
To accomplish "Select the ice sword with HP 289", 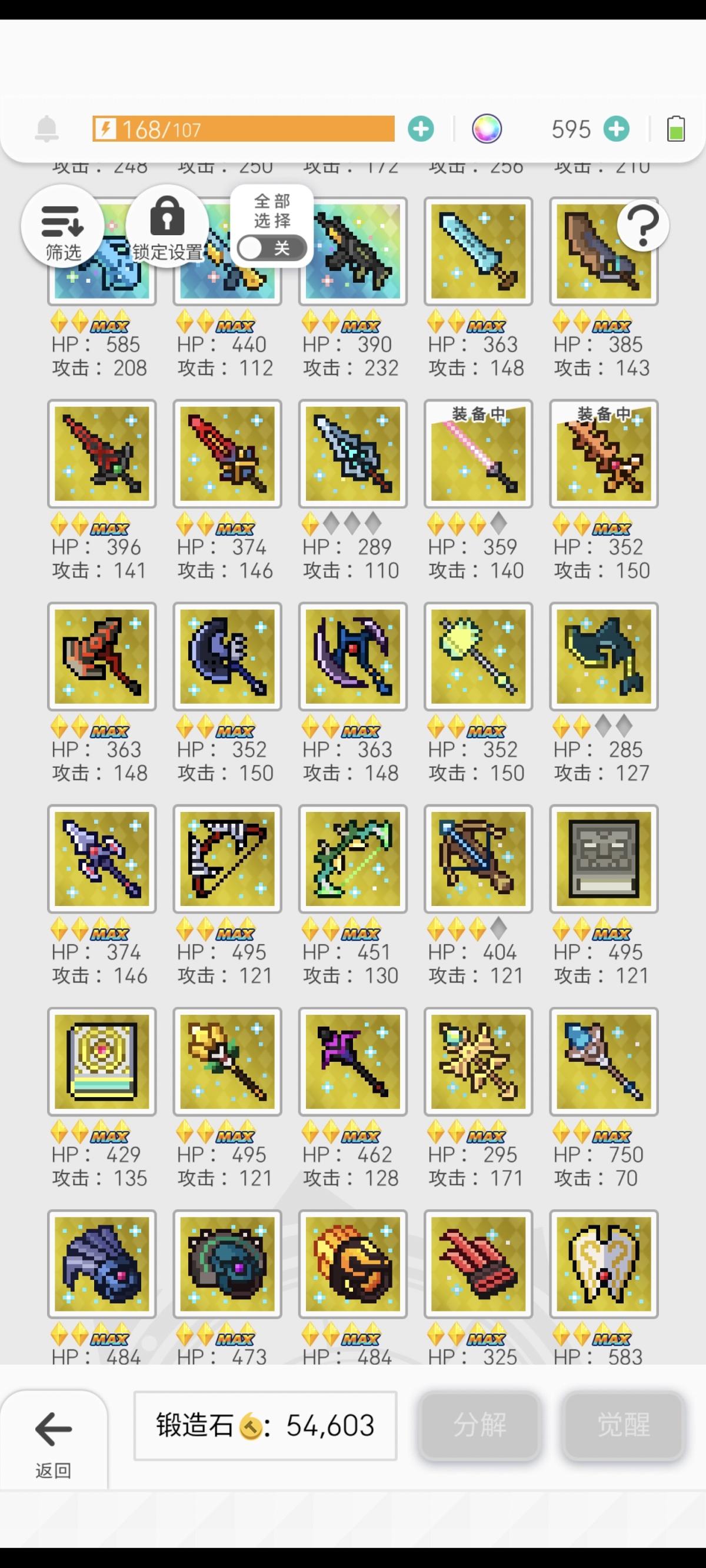I will point(352,454).
